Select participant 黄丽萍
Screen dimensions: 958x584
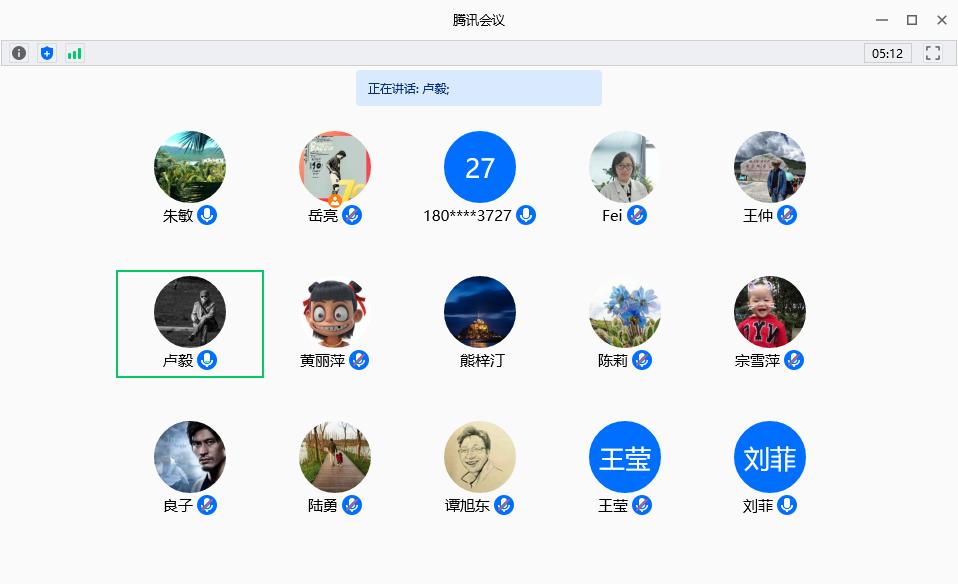tap(335, 312)
